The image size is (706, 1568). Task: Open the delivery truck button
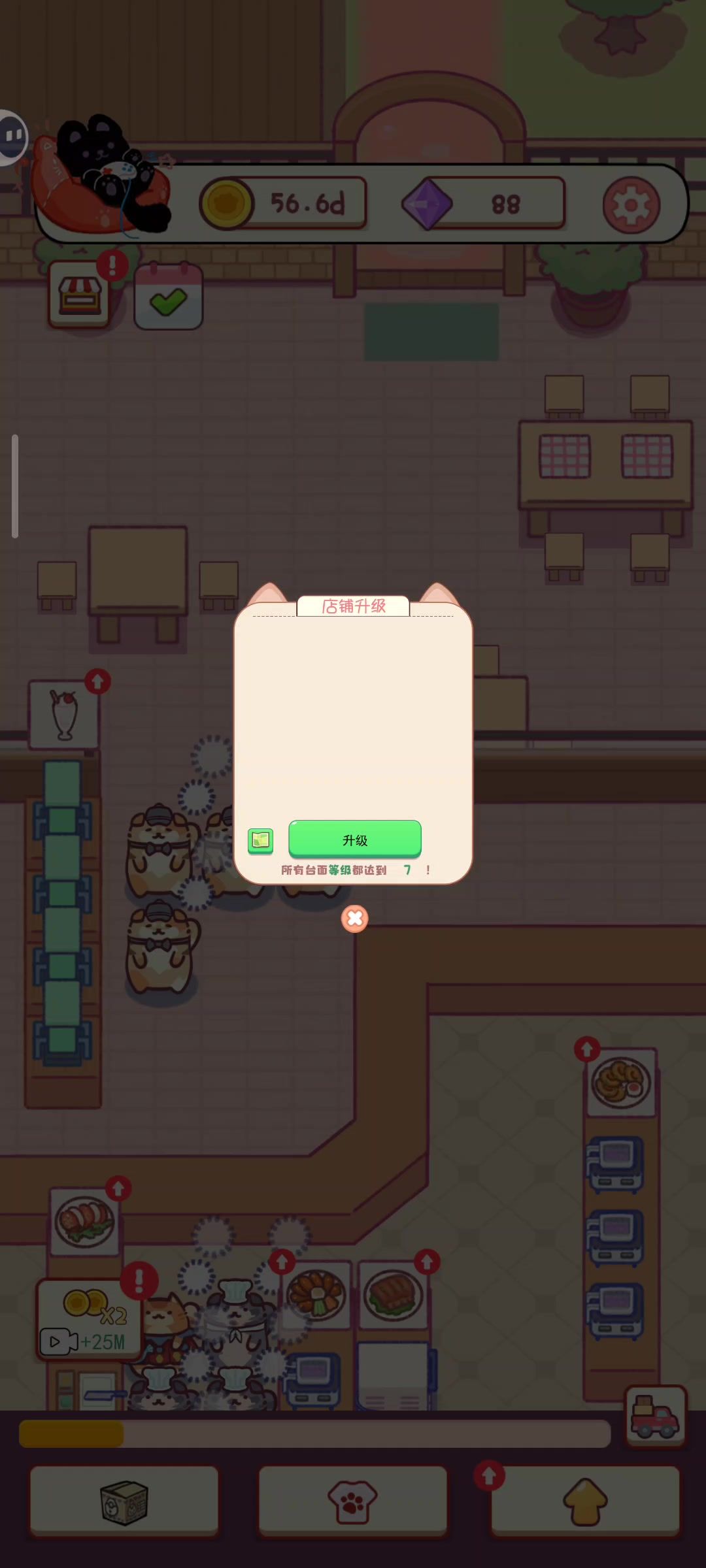pyautogui.click(x=656, y=1416)
